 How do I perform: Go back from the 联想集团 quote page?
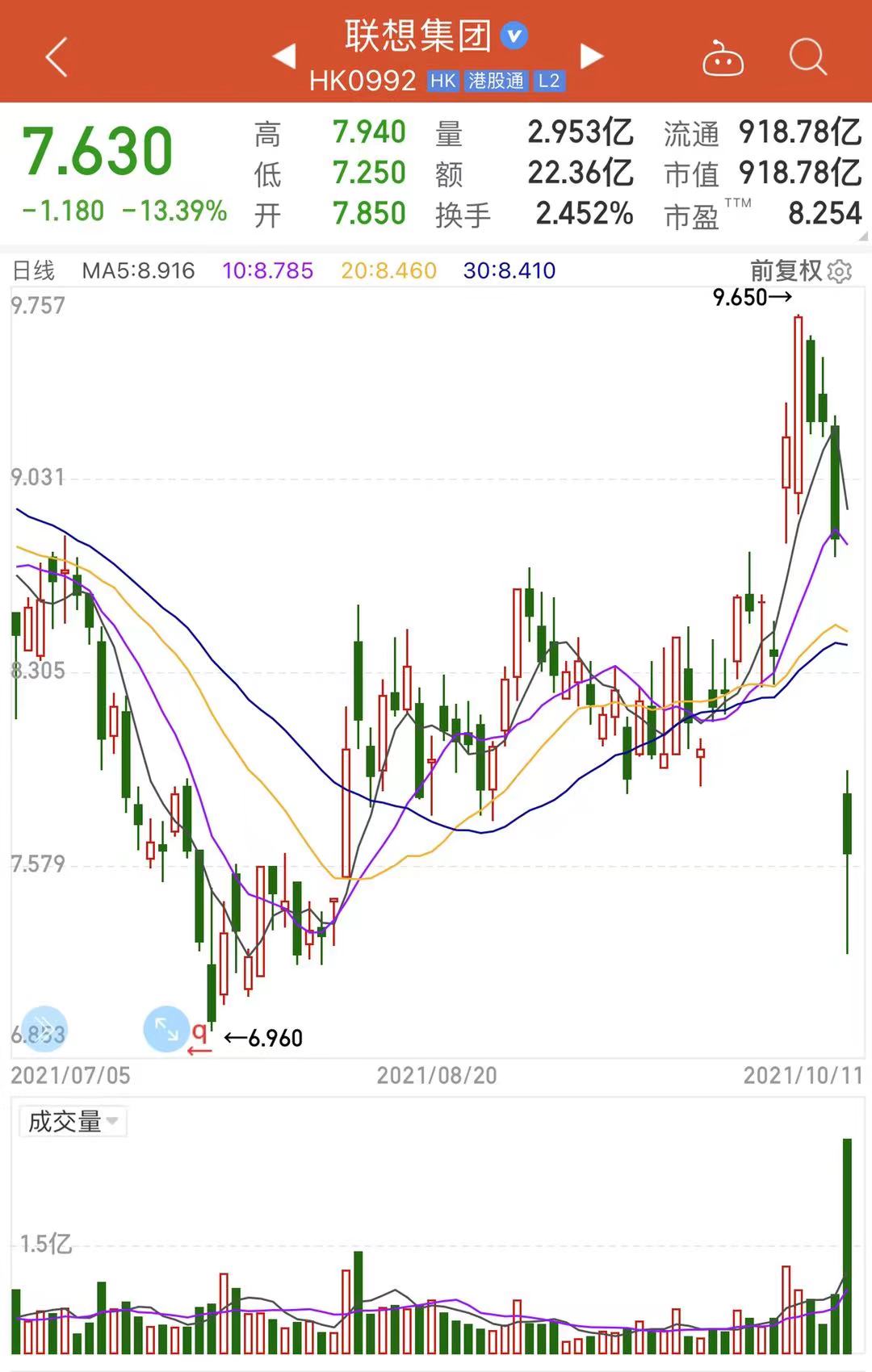coord(57,57)
